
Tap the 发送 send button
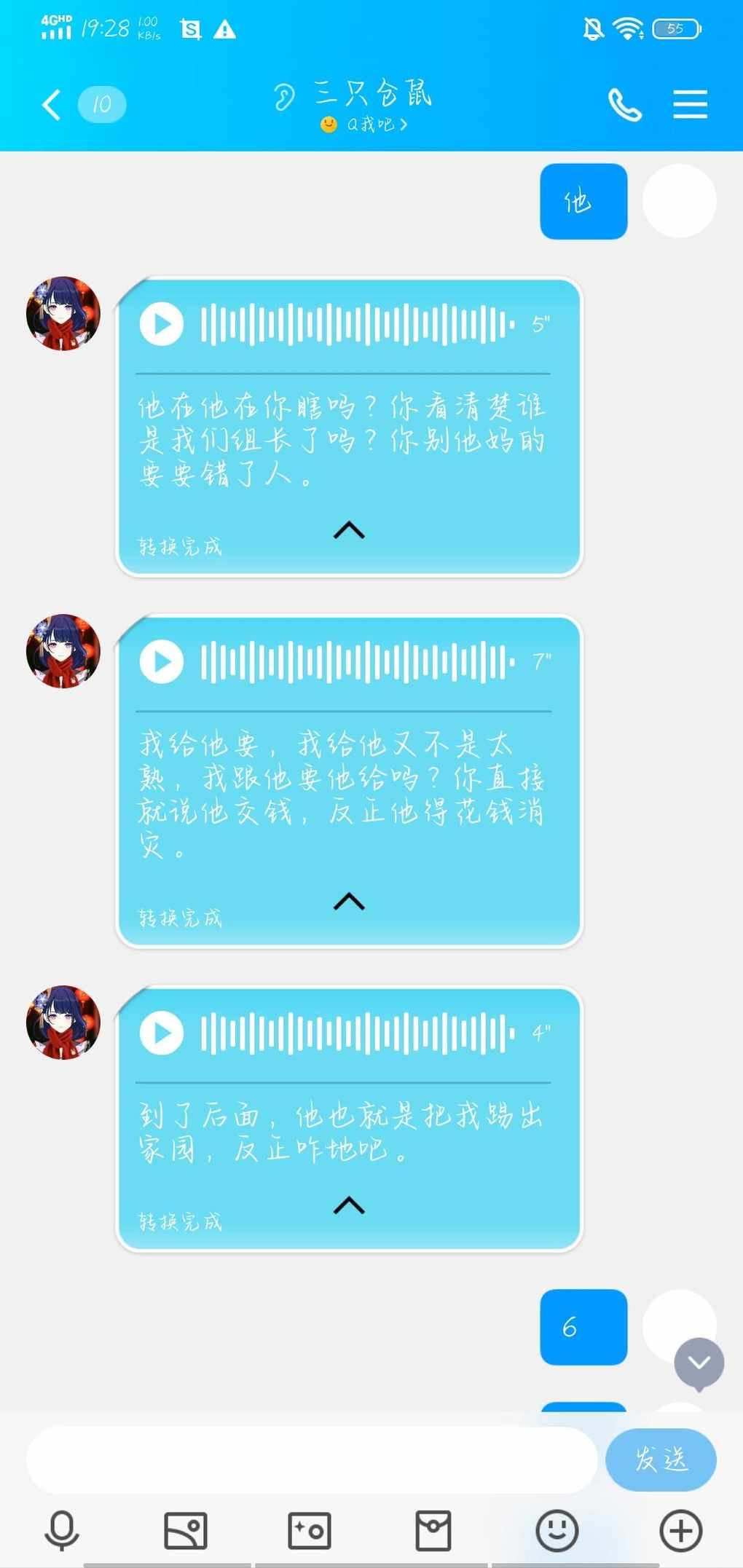pos(661,1459)
